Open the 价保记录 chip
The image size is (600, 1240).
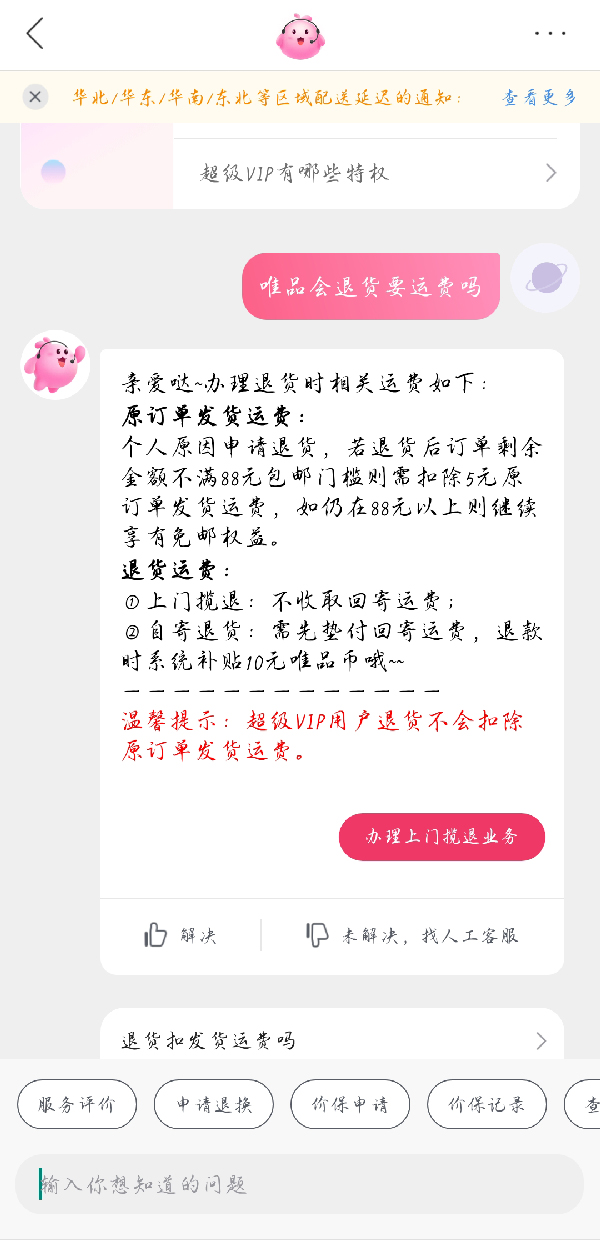[487, 1105]
